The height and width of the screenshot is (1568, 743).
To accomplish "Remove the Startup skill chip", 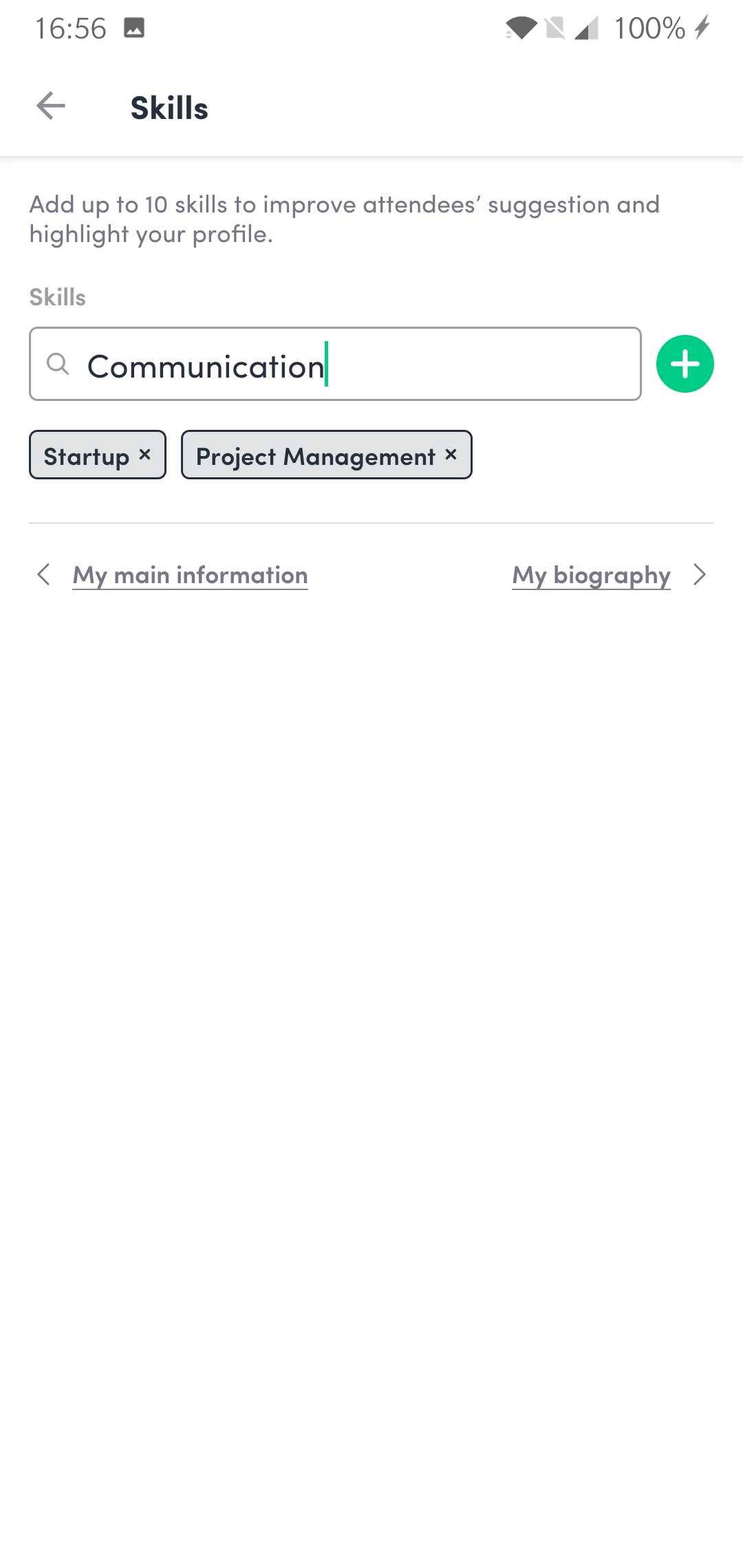I will 144,455.
